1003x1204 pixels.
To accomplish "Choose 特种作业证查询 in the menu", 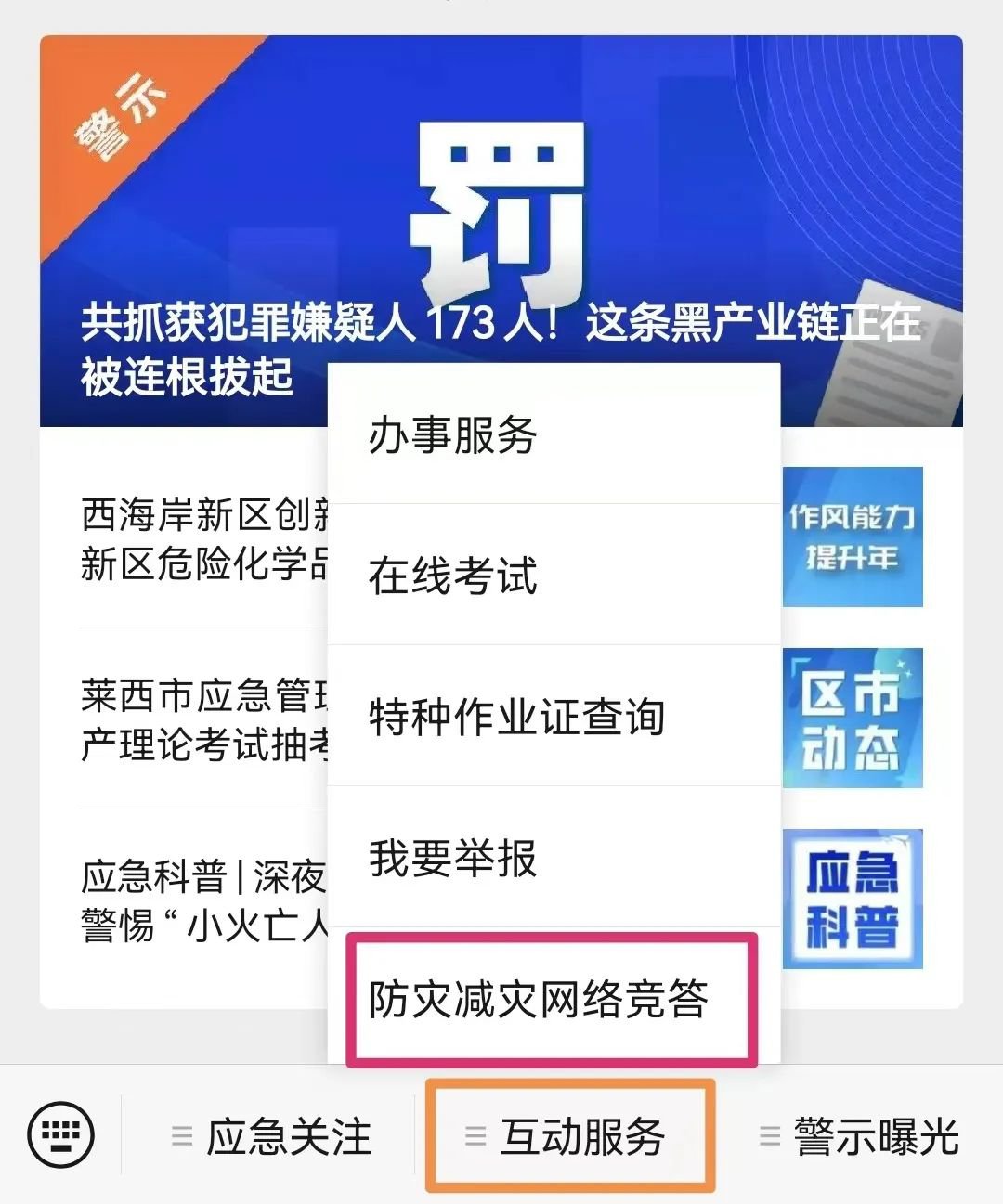I will [x=554, y=716].
